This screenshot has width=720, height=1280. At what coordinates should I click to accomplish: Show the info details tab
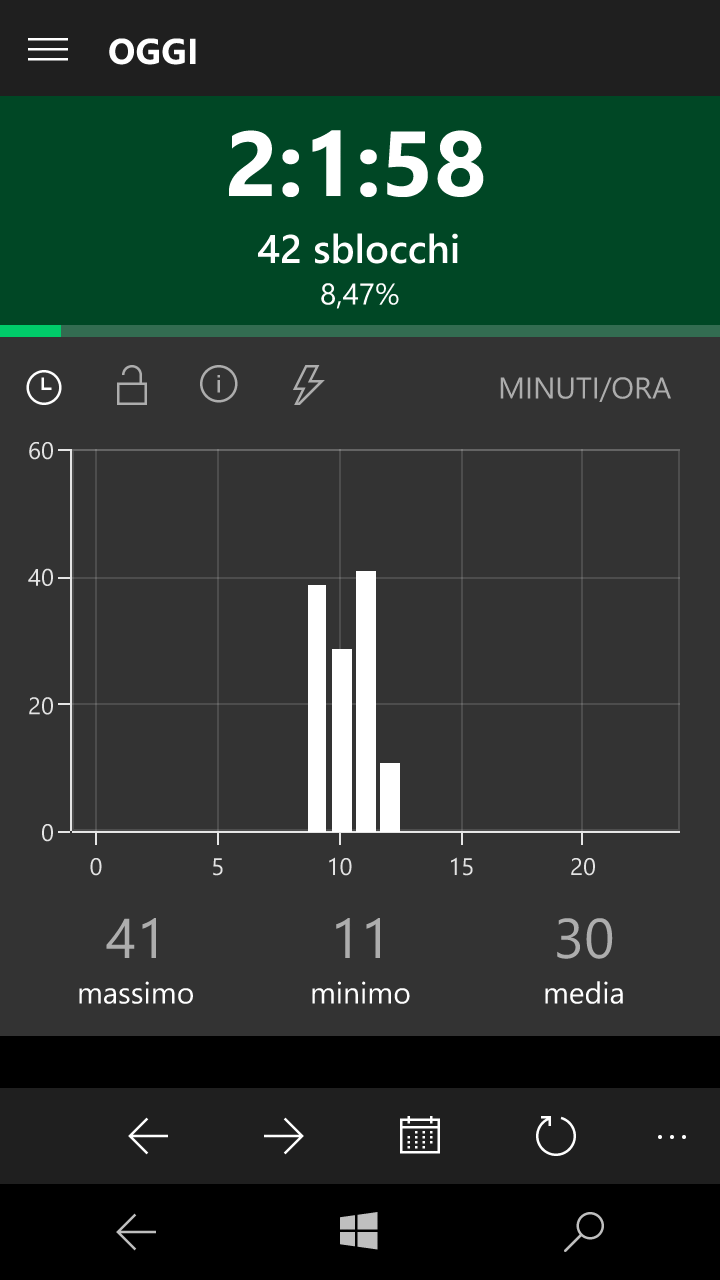coord(219,384)
